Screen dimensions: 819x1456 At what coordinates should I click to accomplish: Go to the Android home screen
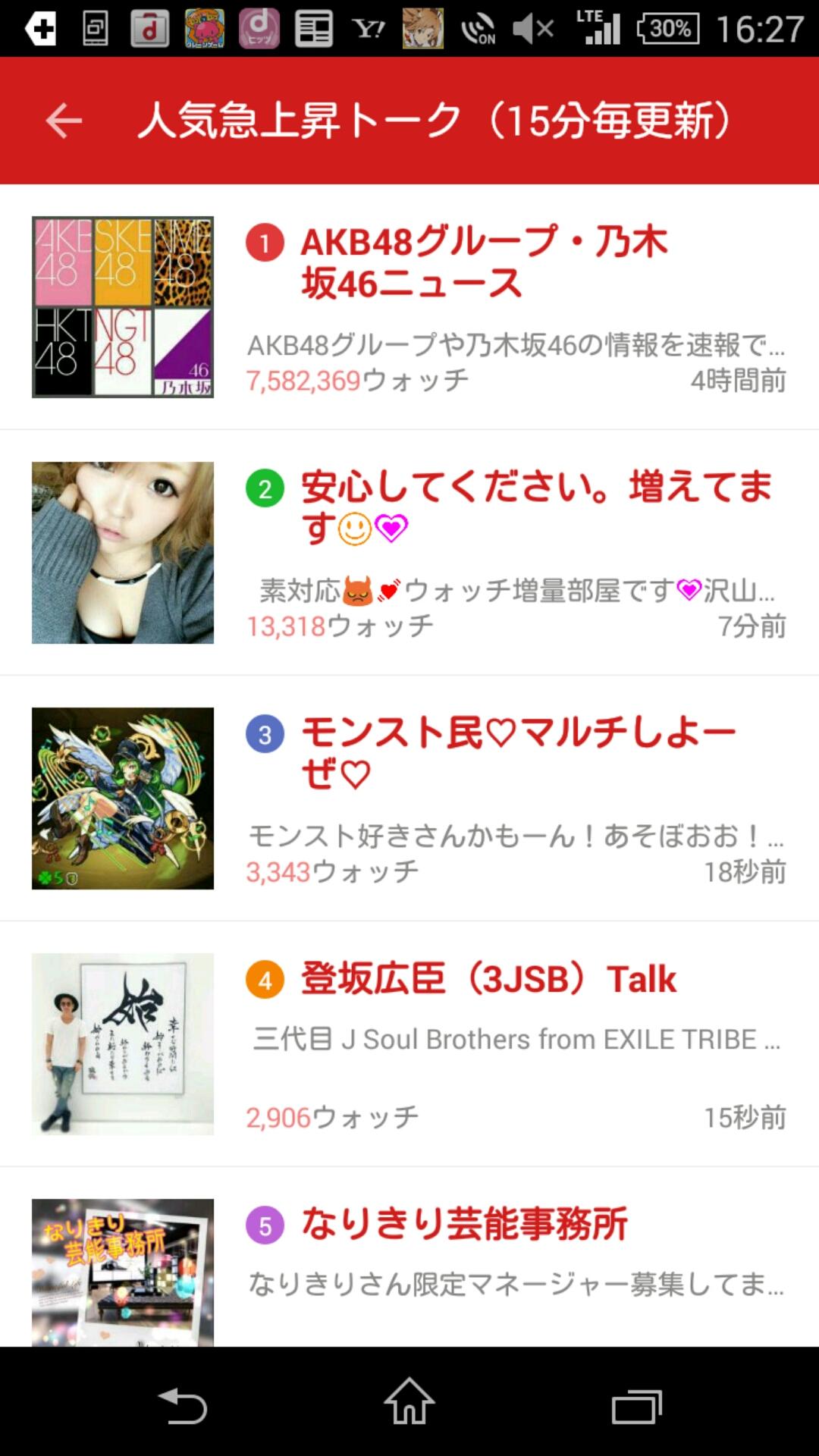click(x=409, y=1401)
